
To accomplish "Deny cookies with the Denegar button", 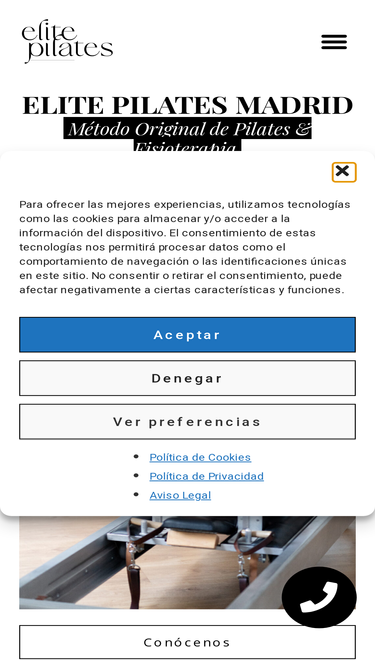I will pos(188,378).
